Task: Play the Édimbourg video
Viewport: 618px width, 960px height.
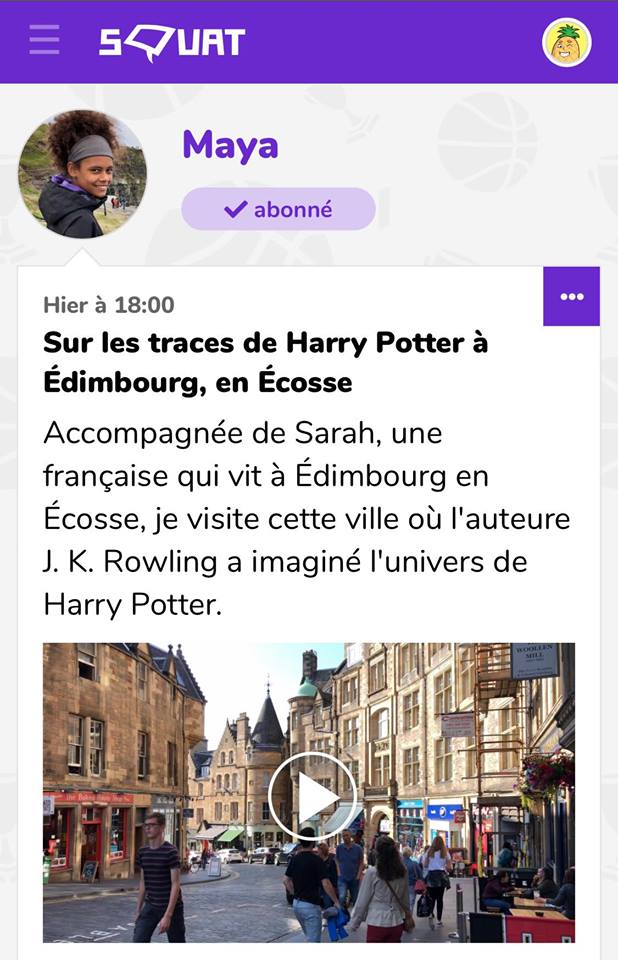Action: (311, 796)
